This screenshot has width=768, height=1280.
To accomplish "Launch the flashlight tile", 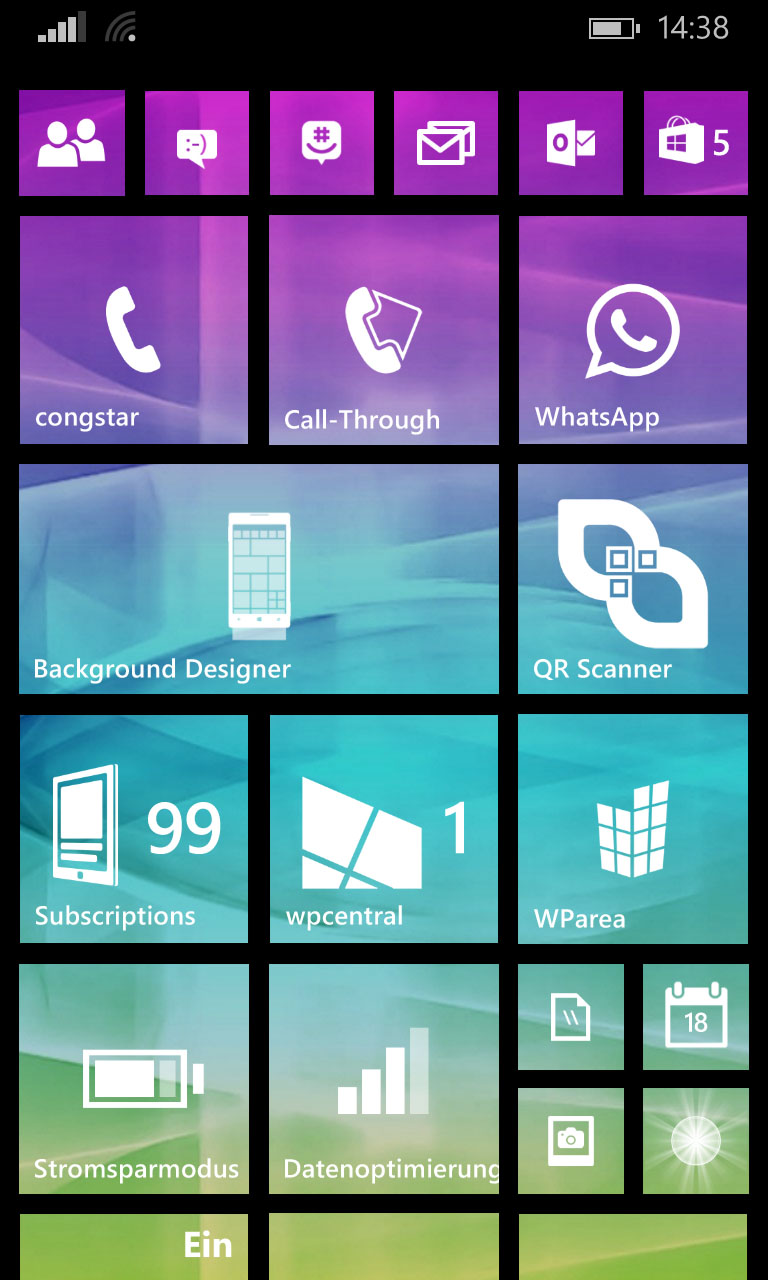I will [x=696, y=1141].
